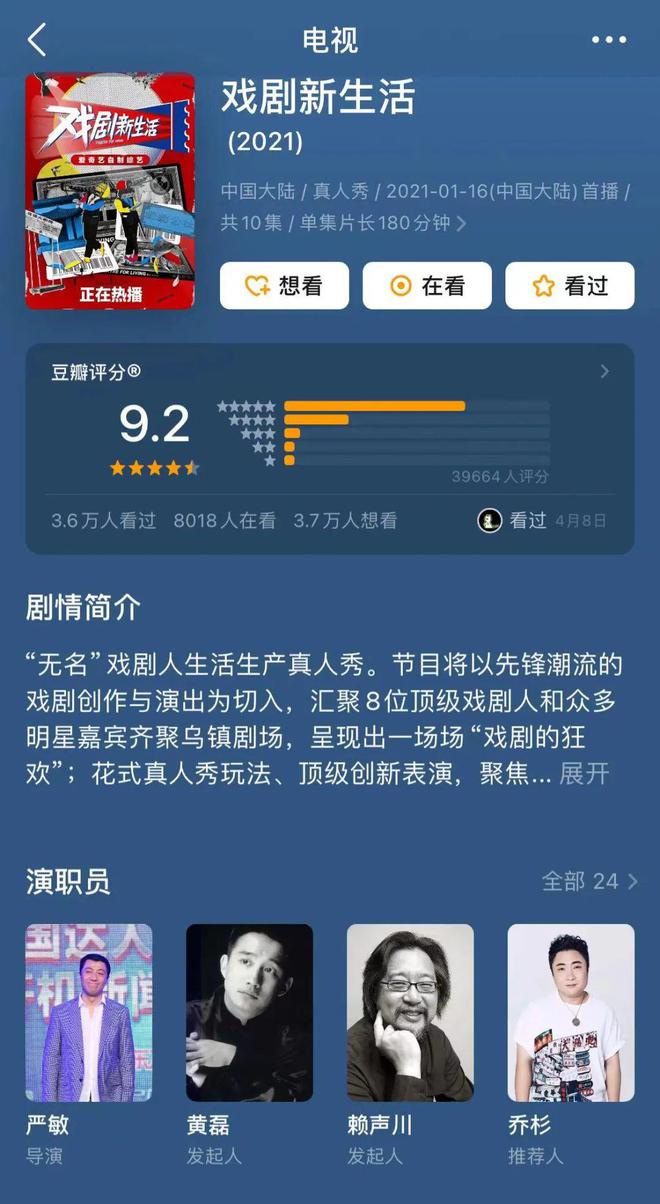Mark the show as 想看
This screenshot has width=660, height=1204.
click(x=284, y=286)
